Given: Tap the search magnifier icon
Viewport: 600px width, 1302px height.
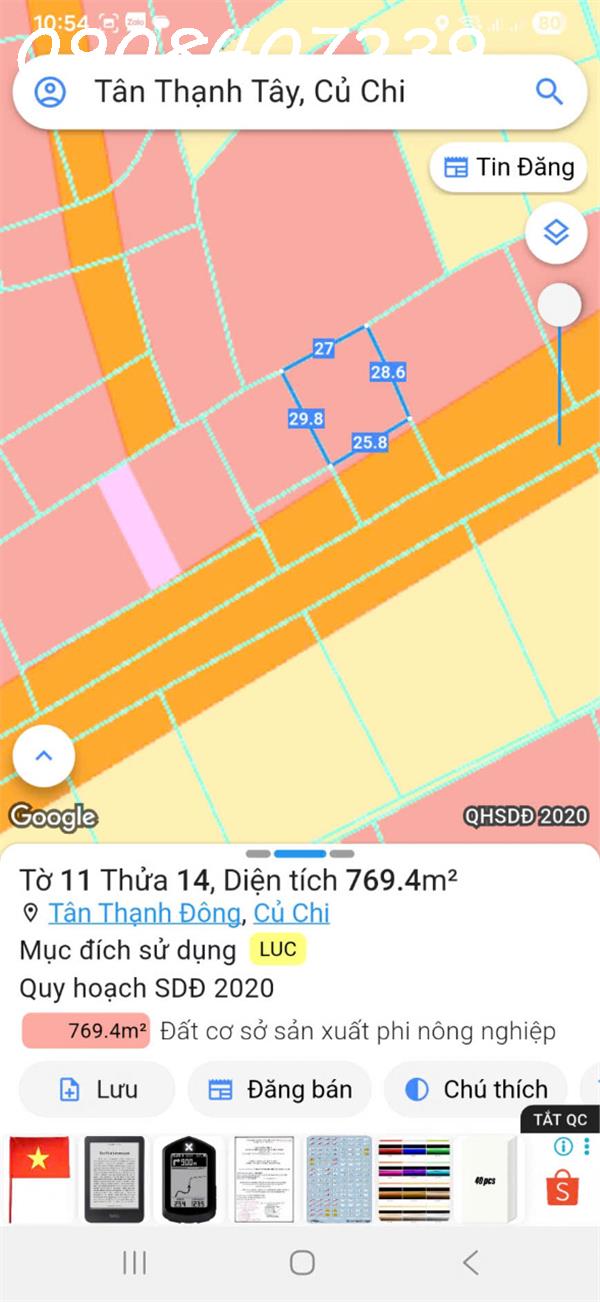Looking at the screenshot, I should point(549,92).
